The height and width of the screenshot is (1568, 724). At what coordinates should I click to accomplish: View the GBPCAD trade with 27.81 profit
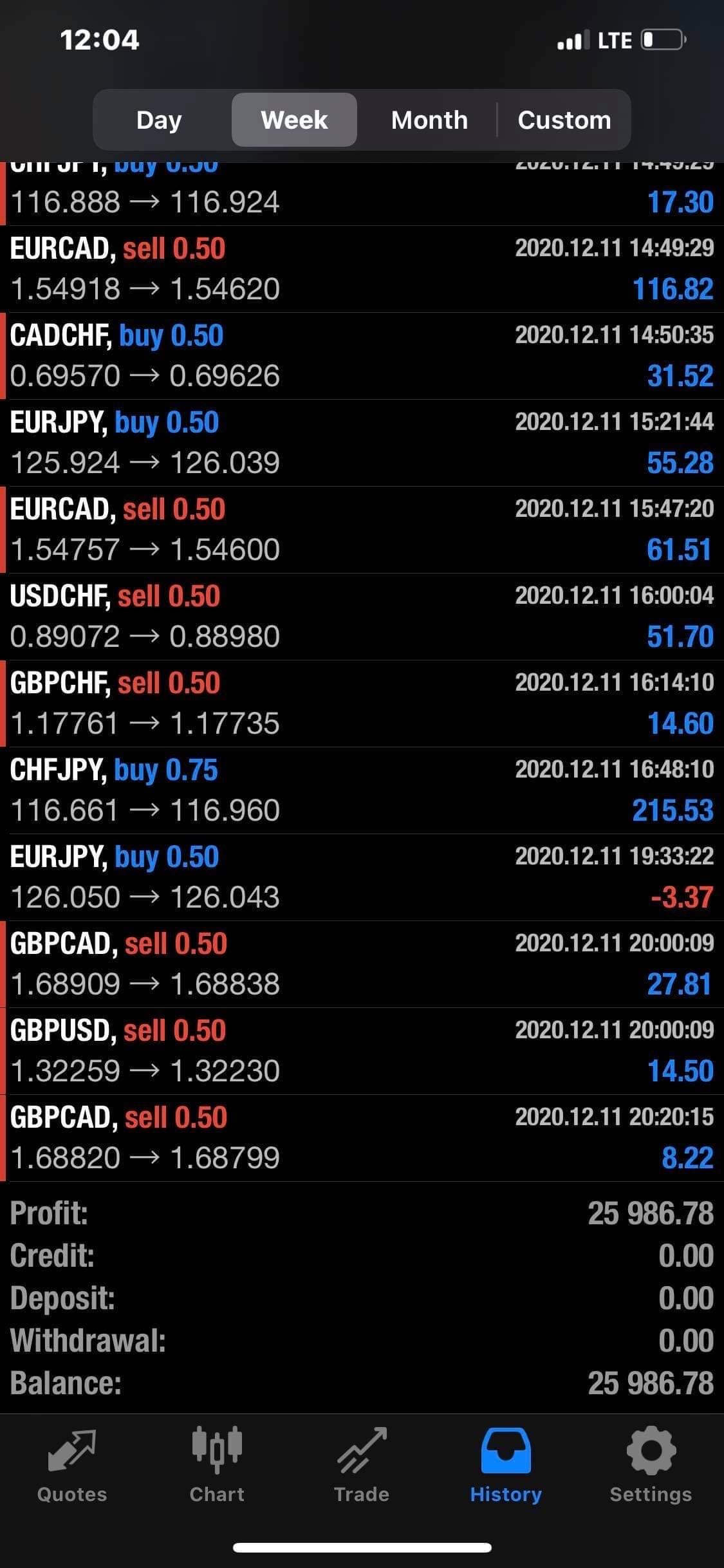tap(362, 964)
